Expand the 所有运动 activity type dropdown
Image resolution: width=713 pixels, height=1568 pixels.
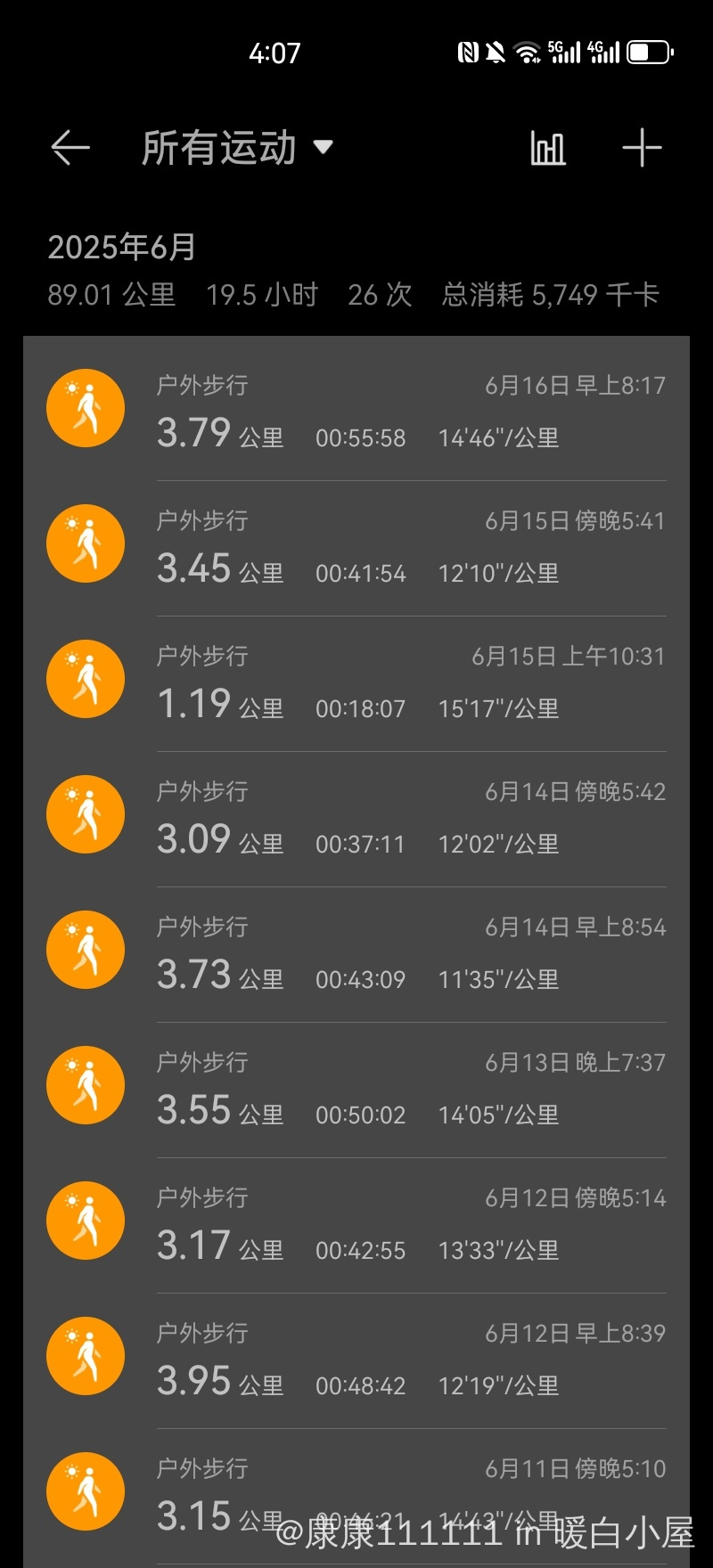[x=237, y=148]
